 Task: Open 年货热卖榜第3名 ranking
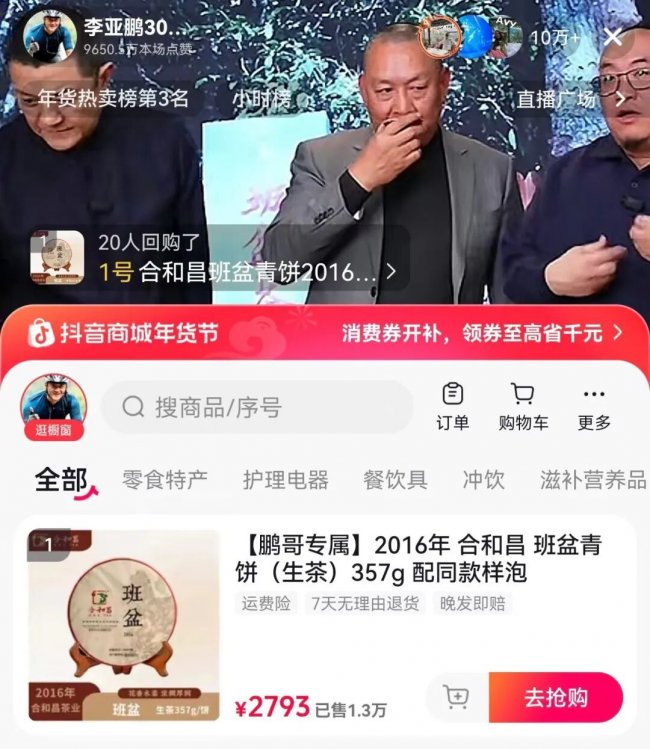point(113,99)
